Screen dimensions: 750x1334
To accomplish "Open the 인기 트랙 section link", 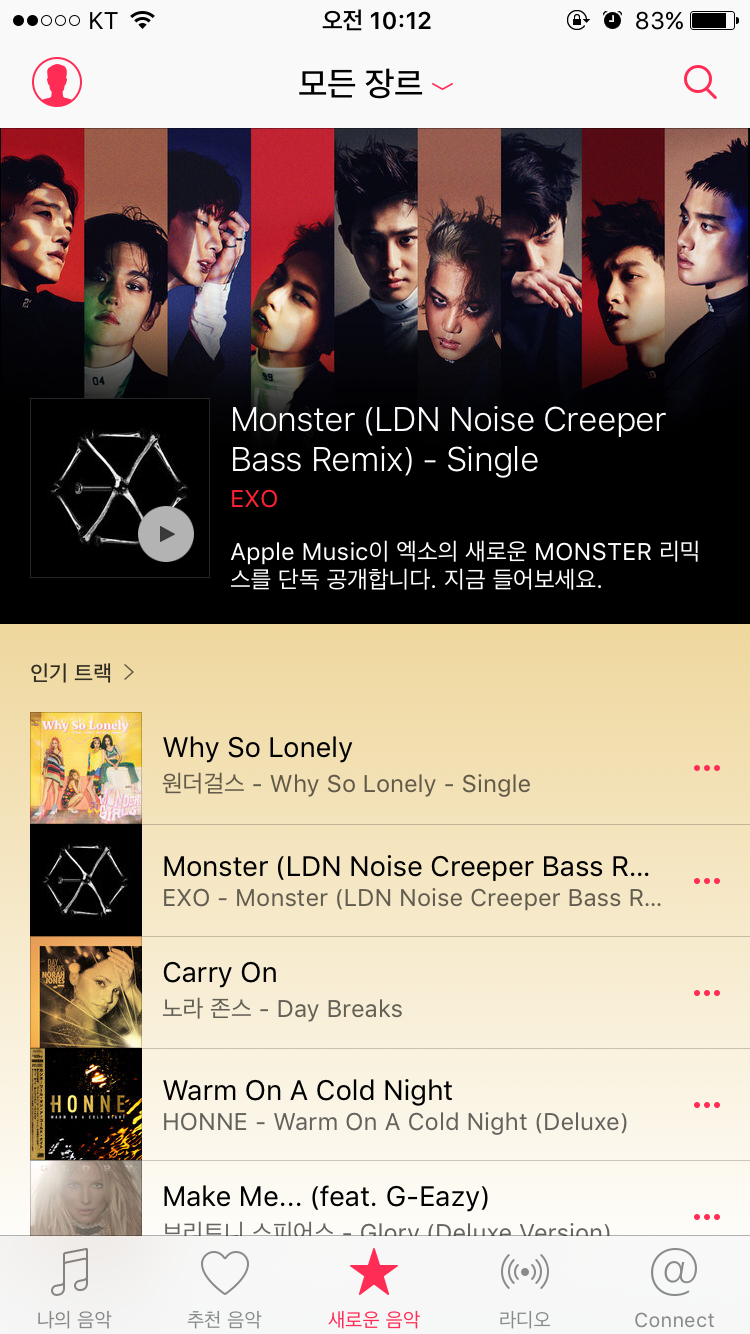I will click(82, 672).
